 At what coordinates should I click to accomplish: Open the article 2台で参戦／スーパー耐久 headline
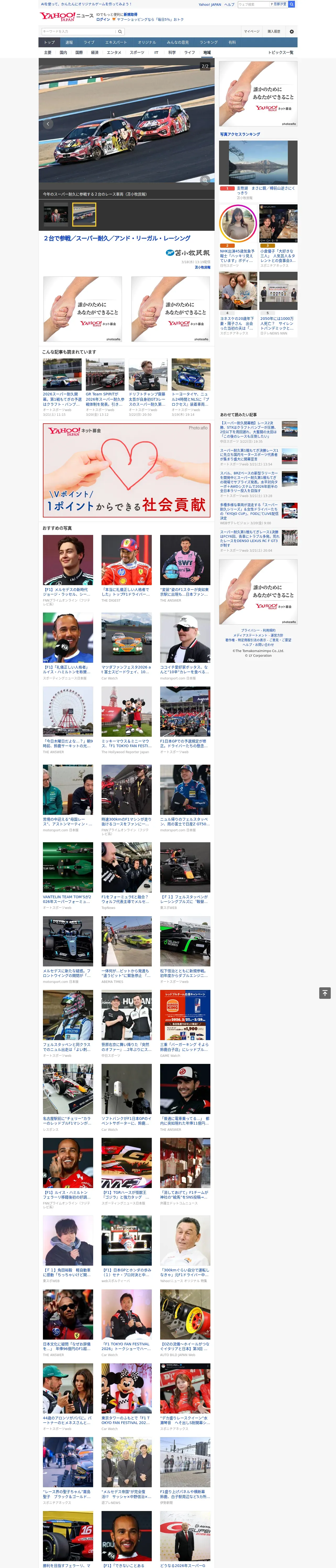pos(116,238)
